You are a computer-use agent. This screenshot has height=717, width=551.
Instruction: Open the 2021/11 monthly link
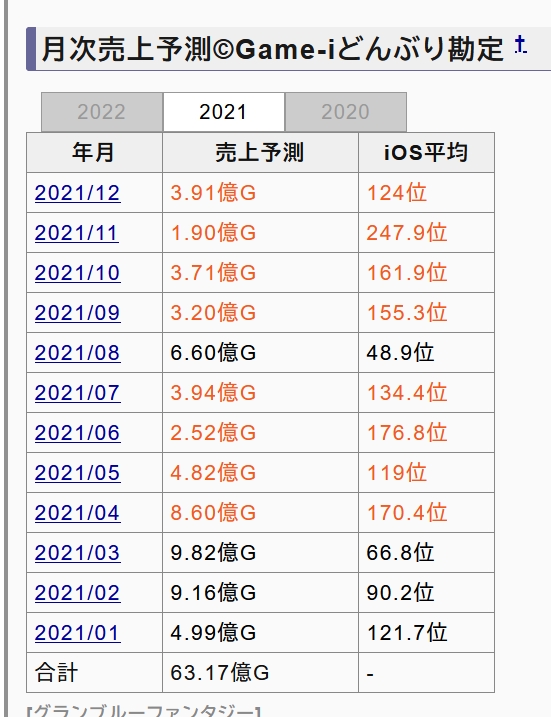point(76,233)
